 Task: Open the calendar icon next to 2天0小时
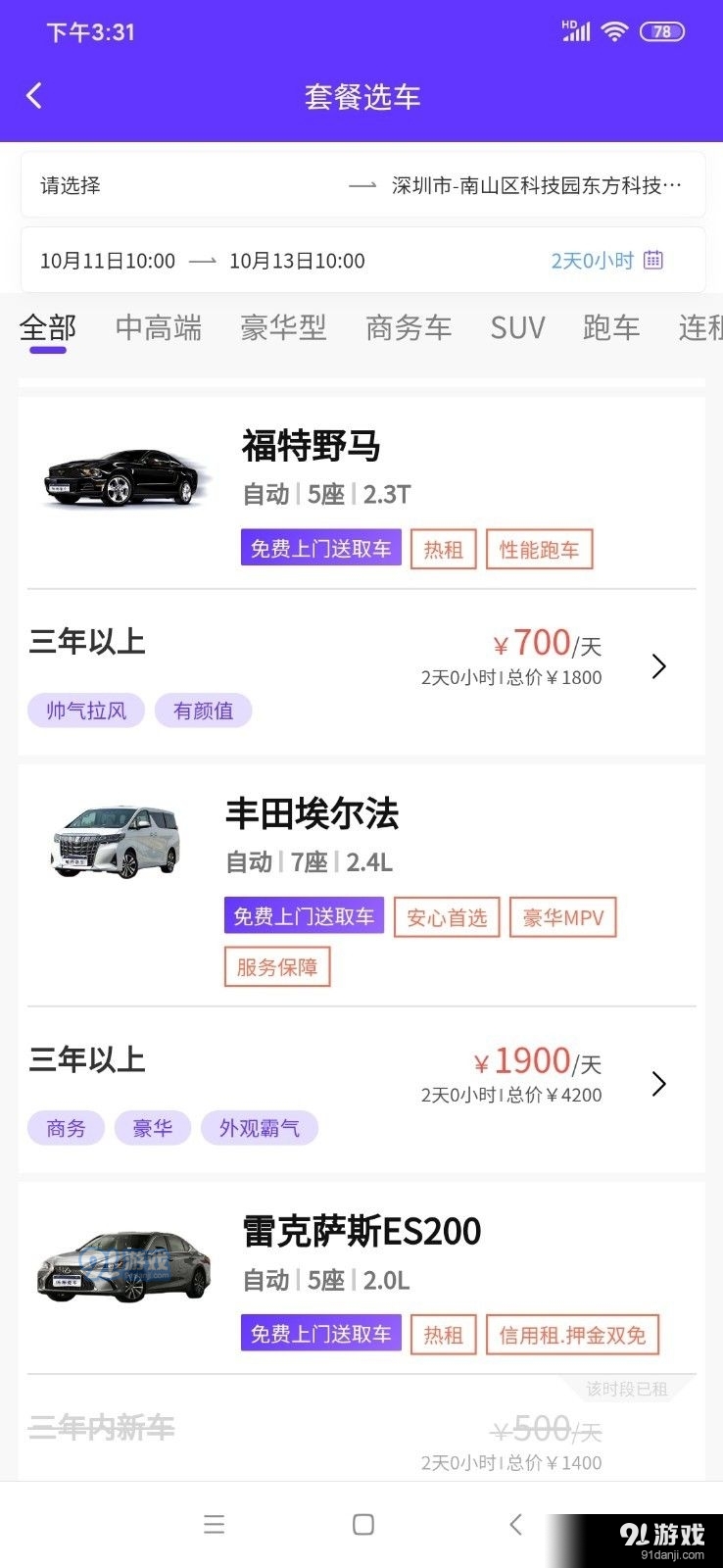(x=655, y=260)
